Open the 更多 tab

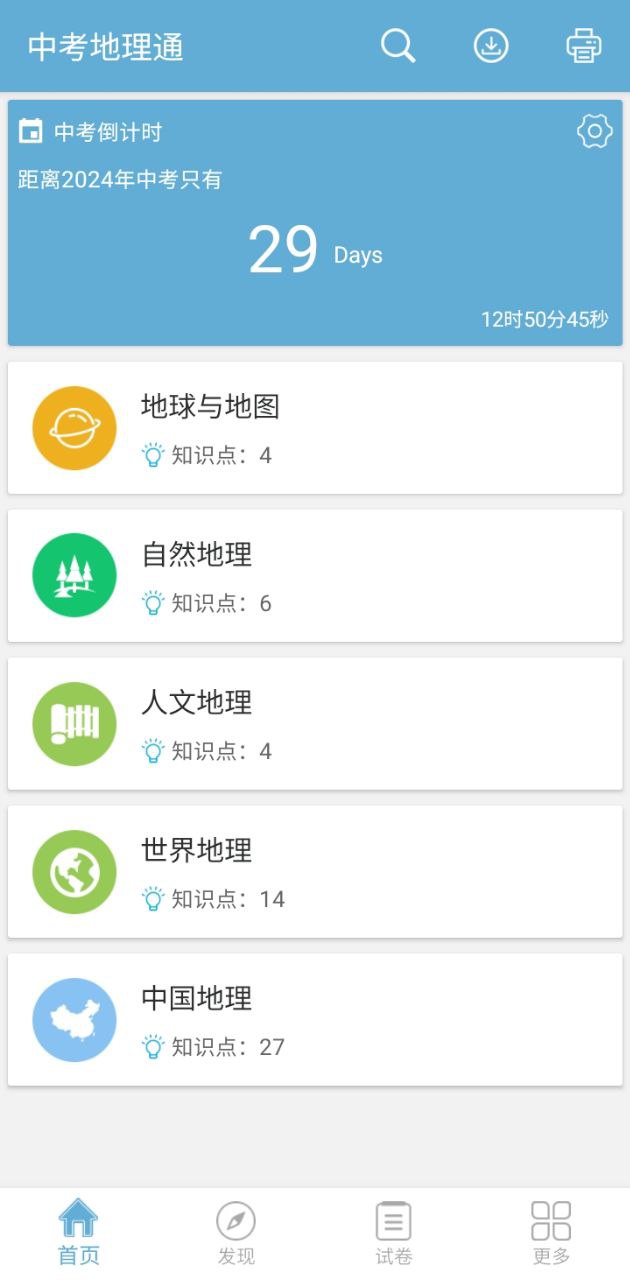[551, 1233]
